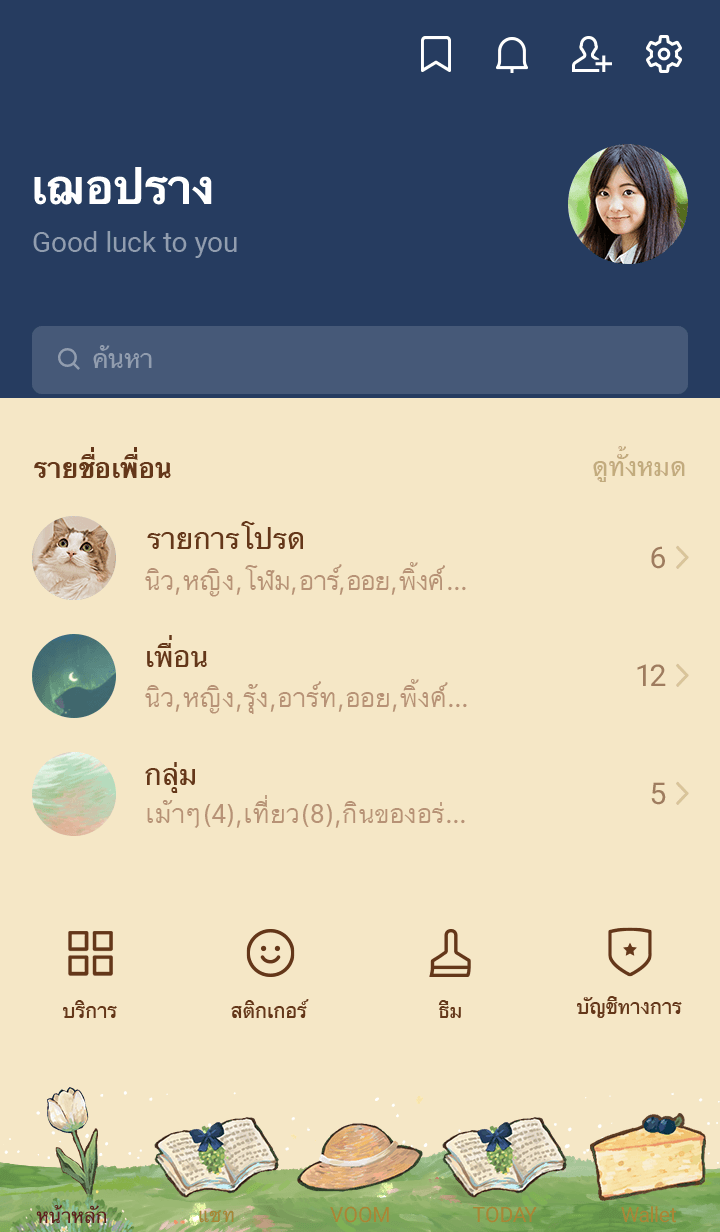Viewport: 720px width, 1232px height.
Task: Switch to the VOOM tab
Action: (360, 1168)
